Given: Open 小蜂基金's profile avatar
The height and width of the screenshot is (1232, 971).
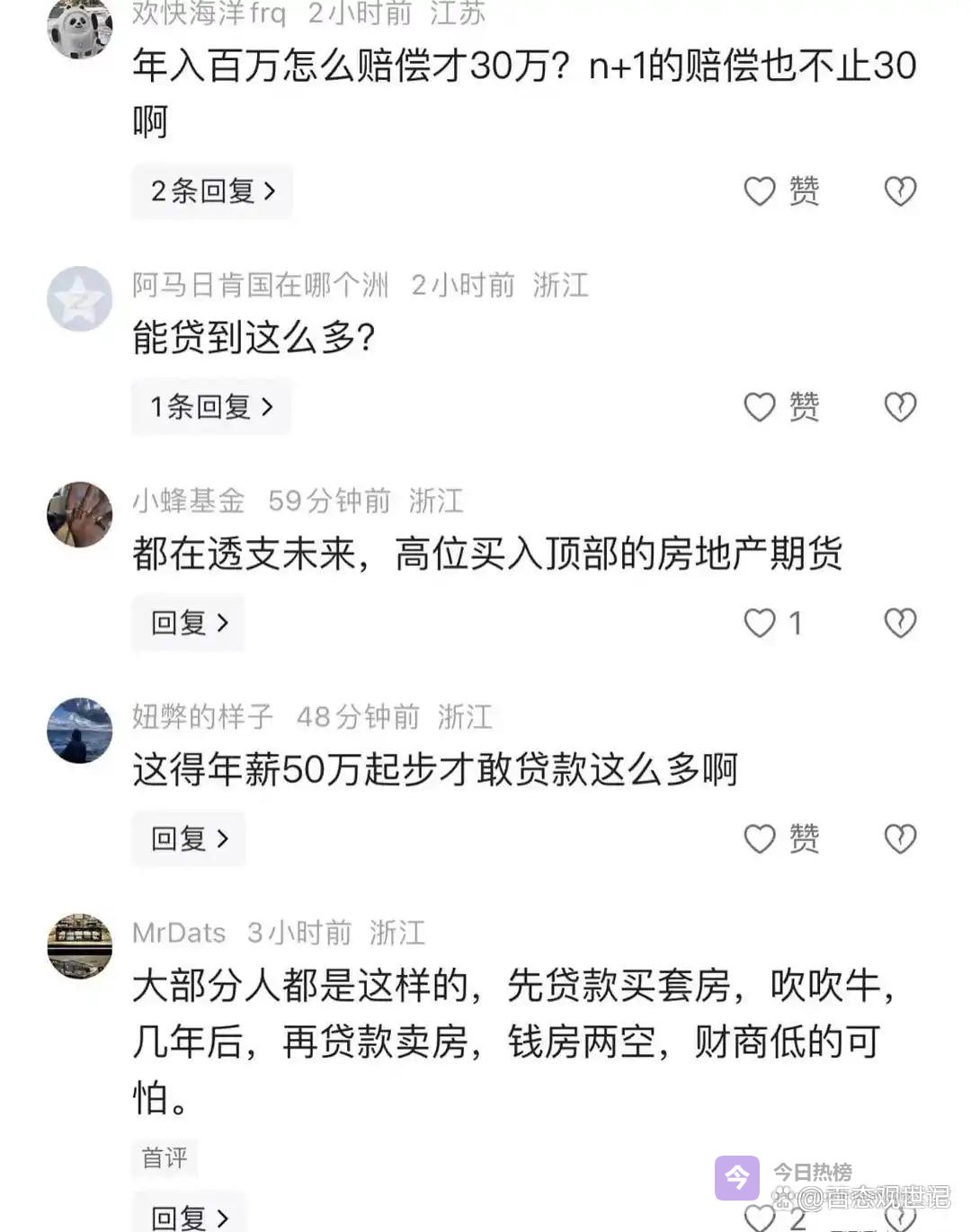Looking at the screenshot, I should 80,514.
